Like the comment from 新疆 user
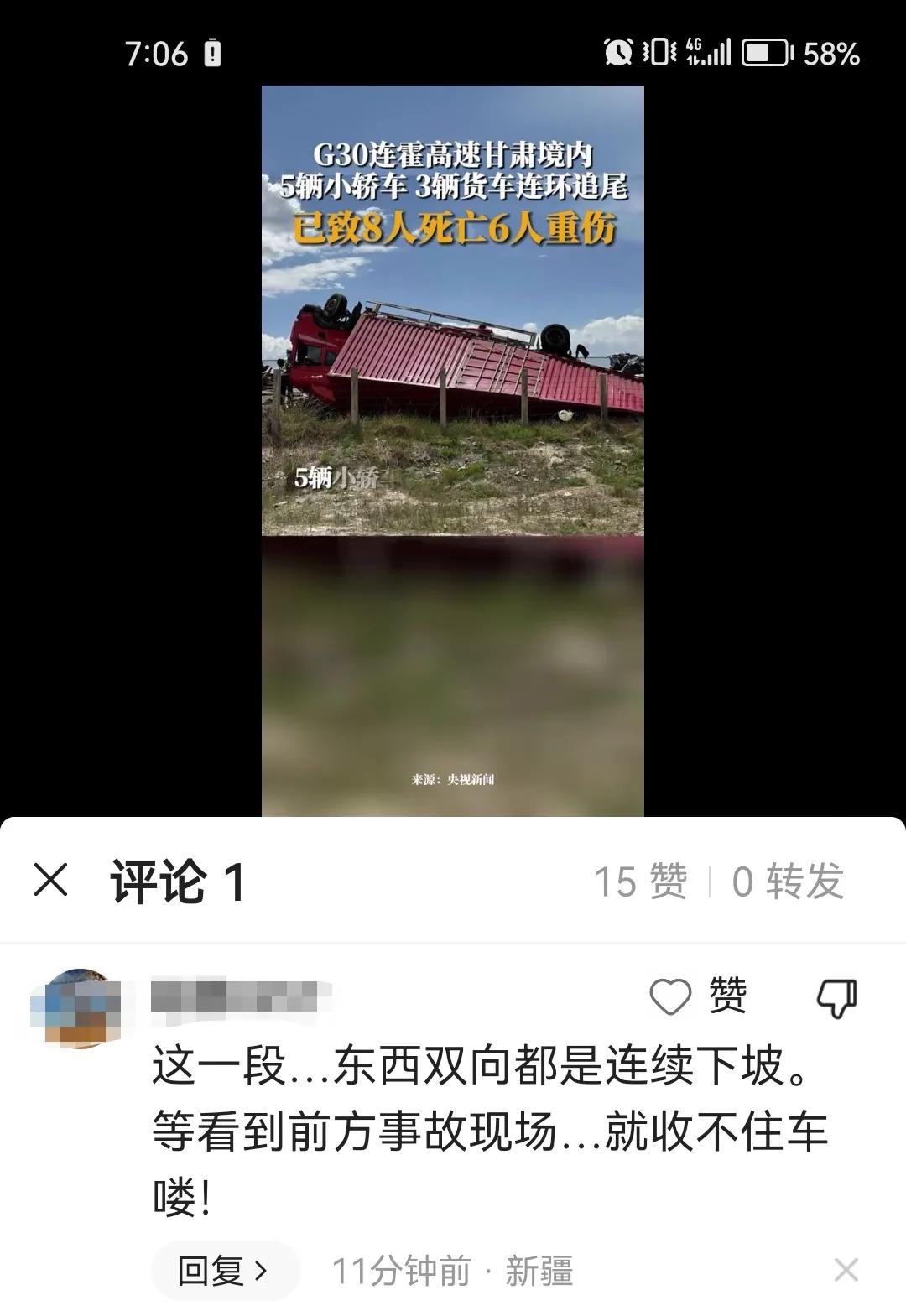 [x=698, y=997]
